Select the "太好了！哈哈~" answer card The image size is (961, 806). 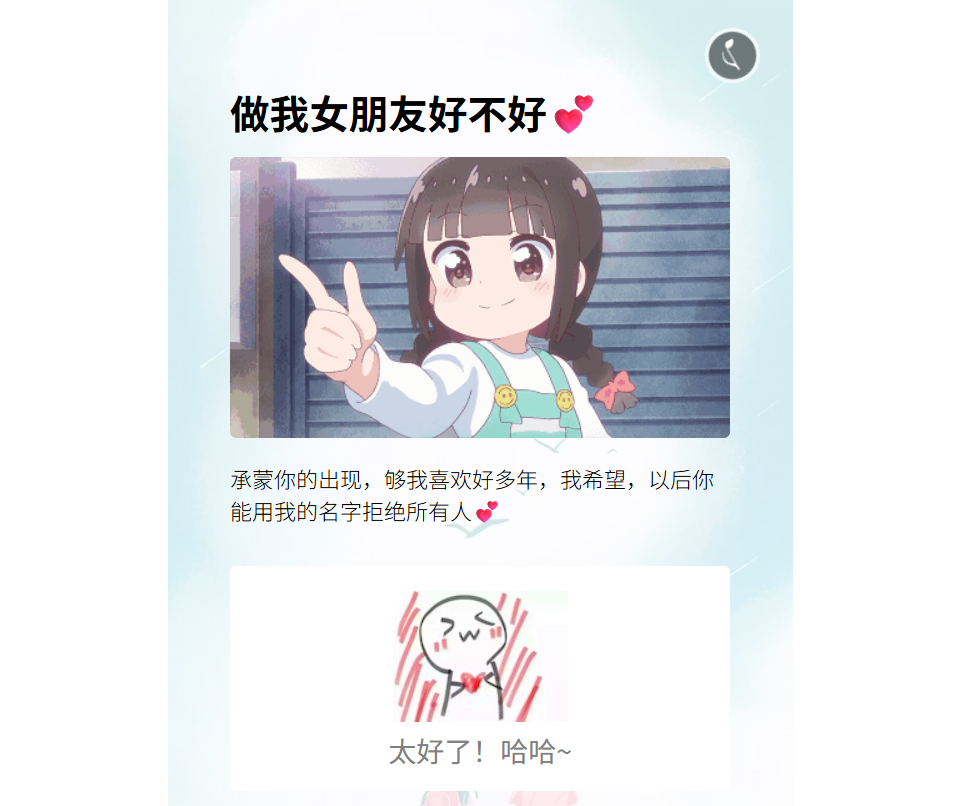click(x=479, y=678)
